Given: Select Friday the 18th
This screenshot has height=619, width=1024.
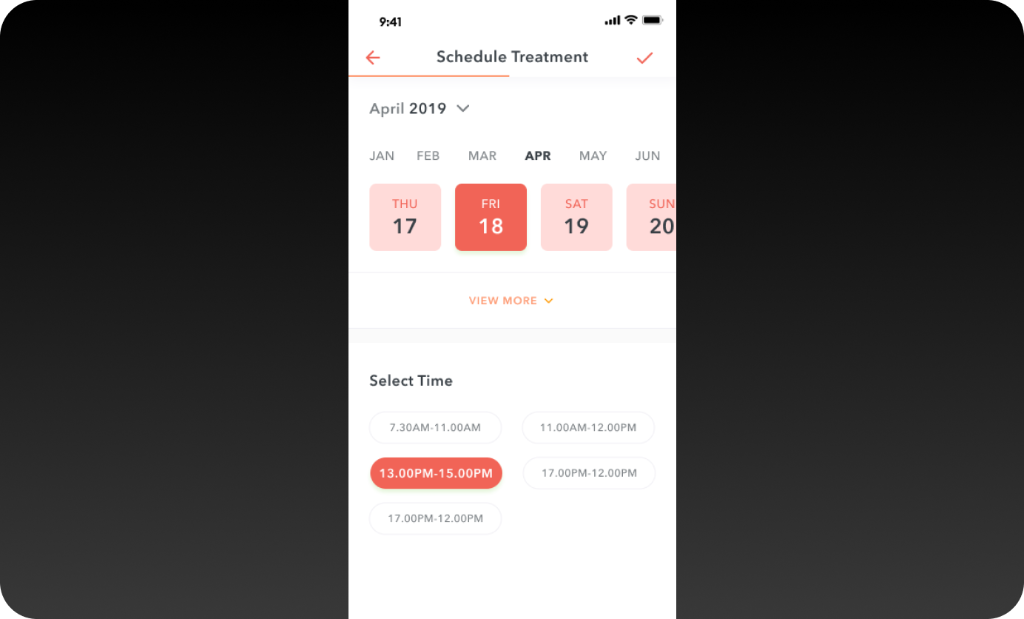Looking at the screenshot, I should [490, 217].
